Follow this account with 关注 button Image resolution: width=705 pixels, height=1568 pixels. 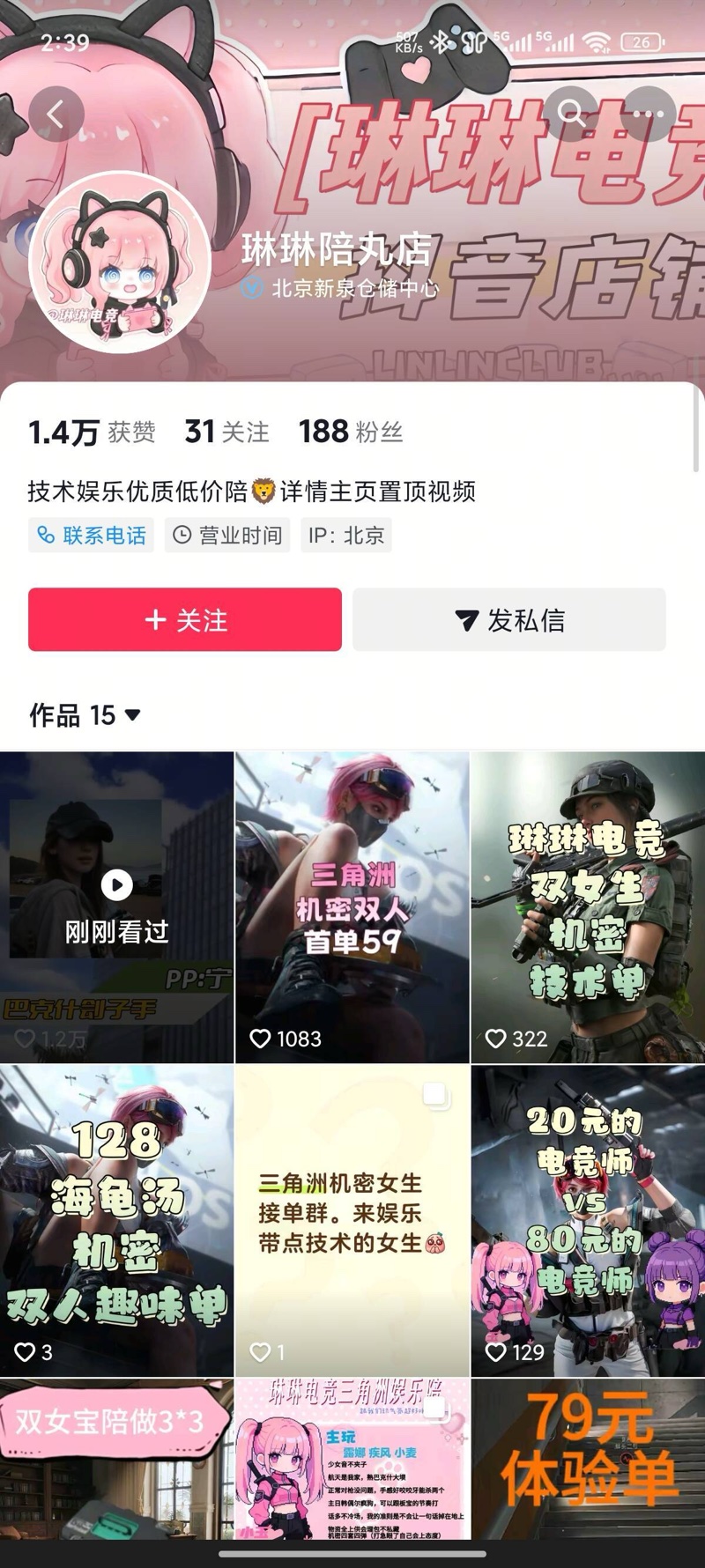pos(185,620)
